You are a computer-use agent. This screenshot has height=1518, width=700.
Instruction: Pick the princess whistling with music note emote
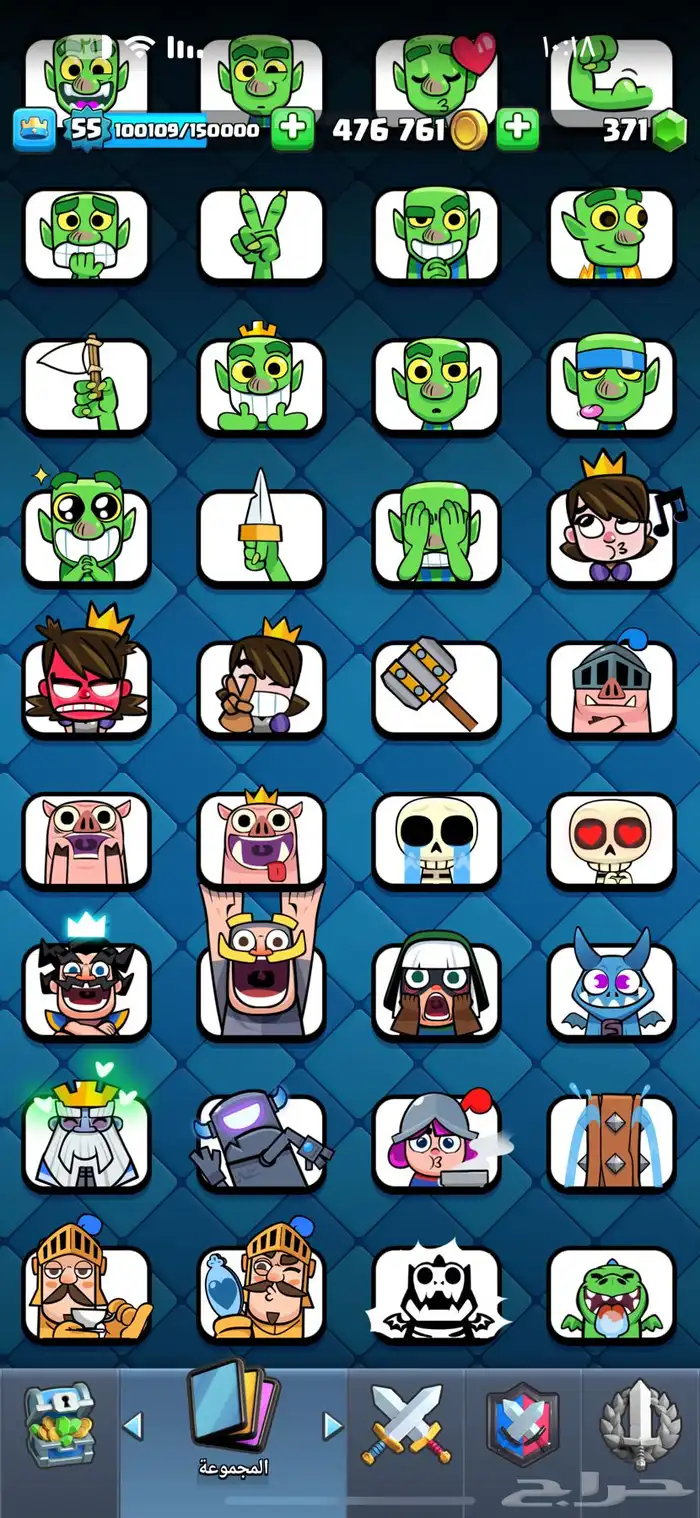(x=611, y=536)
